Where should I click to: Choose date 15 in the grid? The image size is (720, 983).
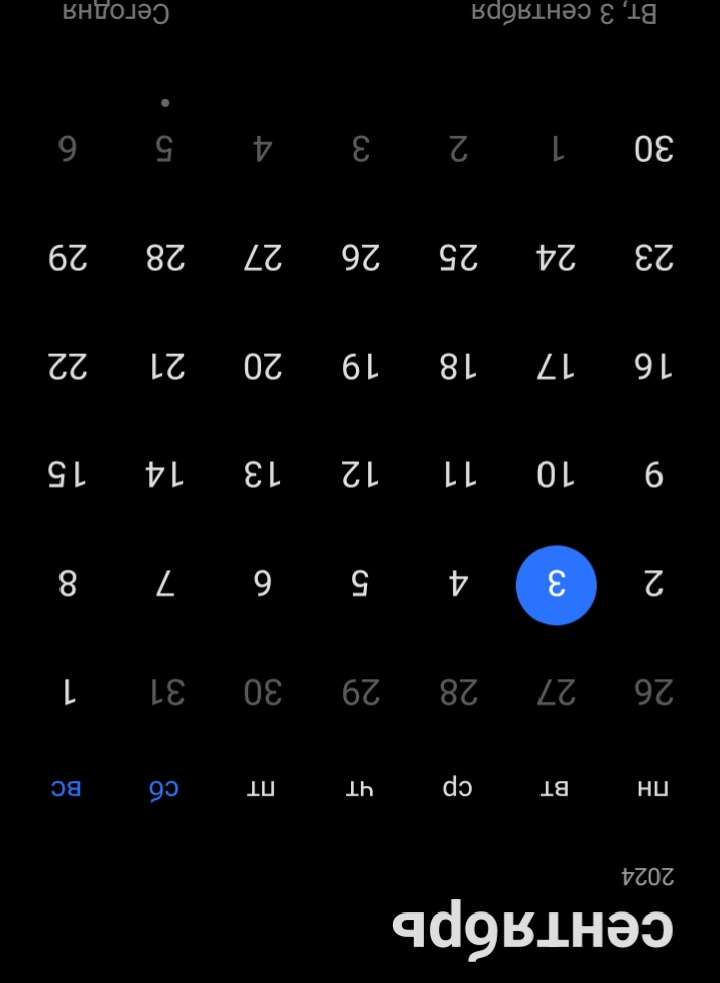[x=67, y=475]
